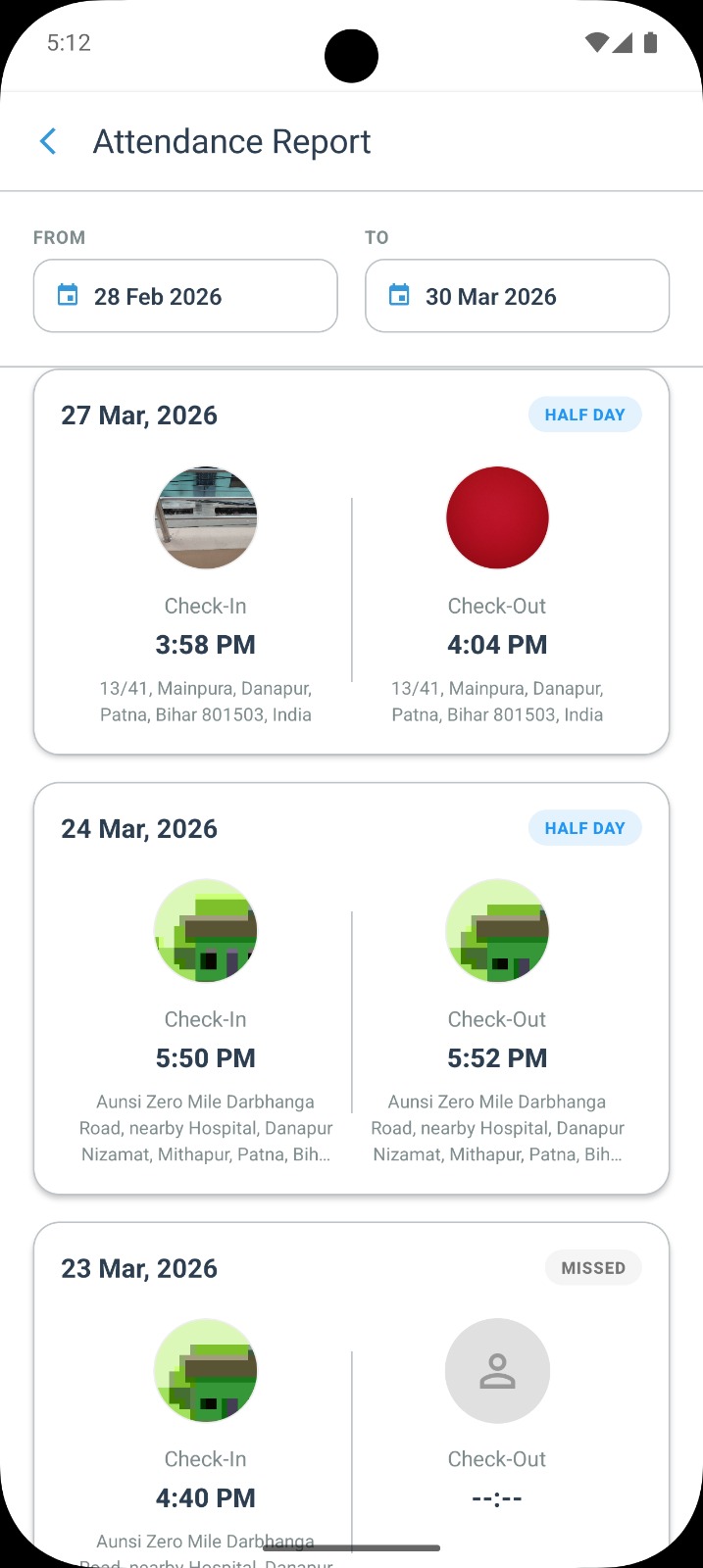Screen dimensions: 703x1568
Task: View the 24 Mar check-out photo
Action: pos(497,931)
